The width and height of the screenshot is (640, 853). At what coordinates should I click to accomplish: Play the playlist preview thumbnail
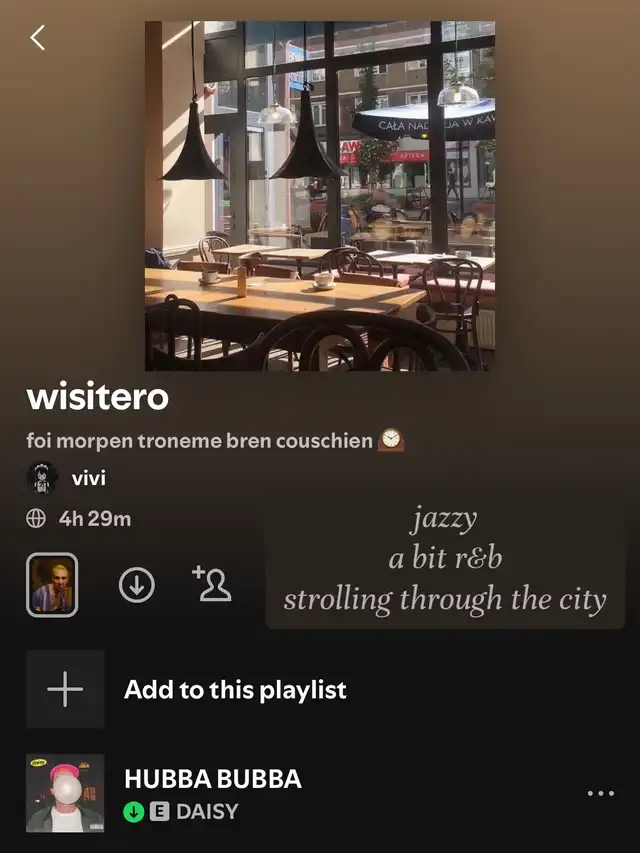[52, 585]
